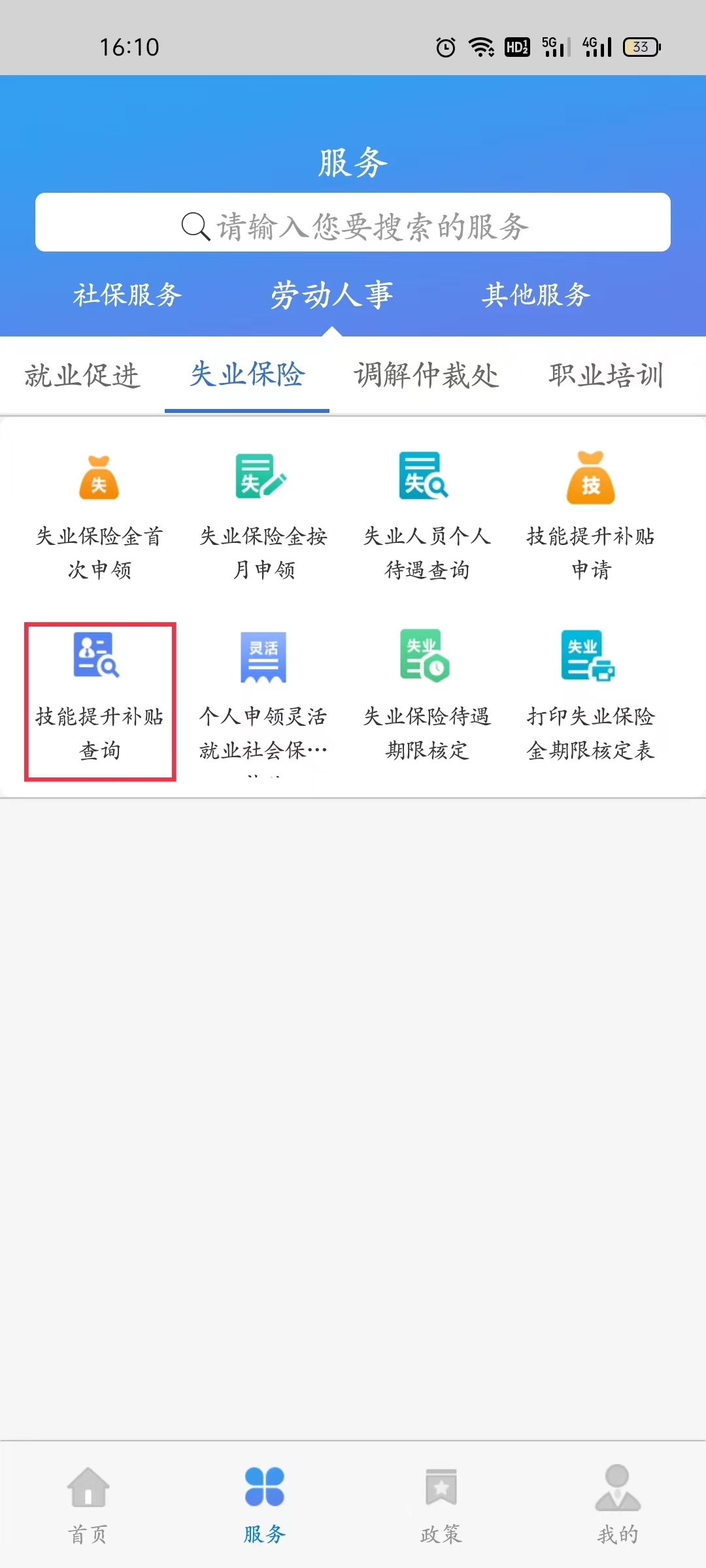Select the 失业保险 sub-tab

247,376
